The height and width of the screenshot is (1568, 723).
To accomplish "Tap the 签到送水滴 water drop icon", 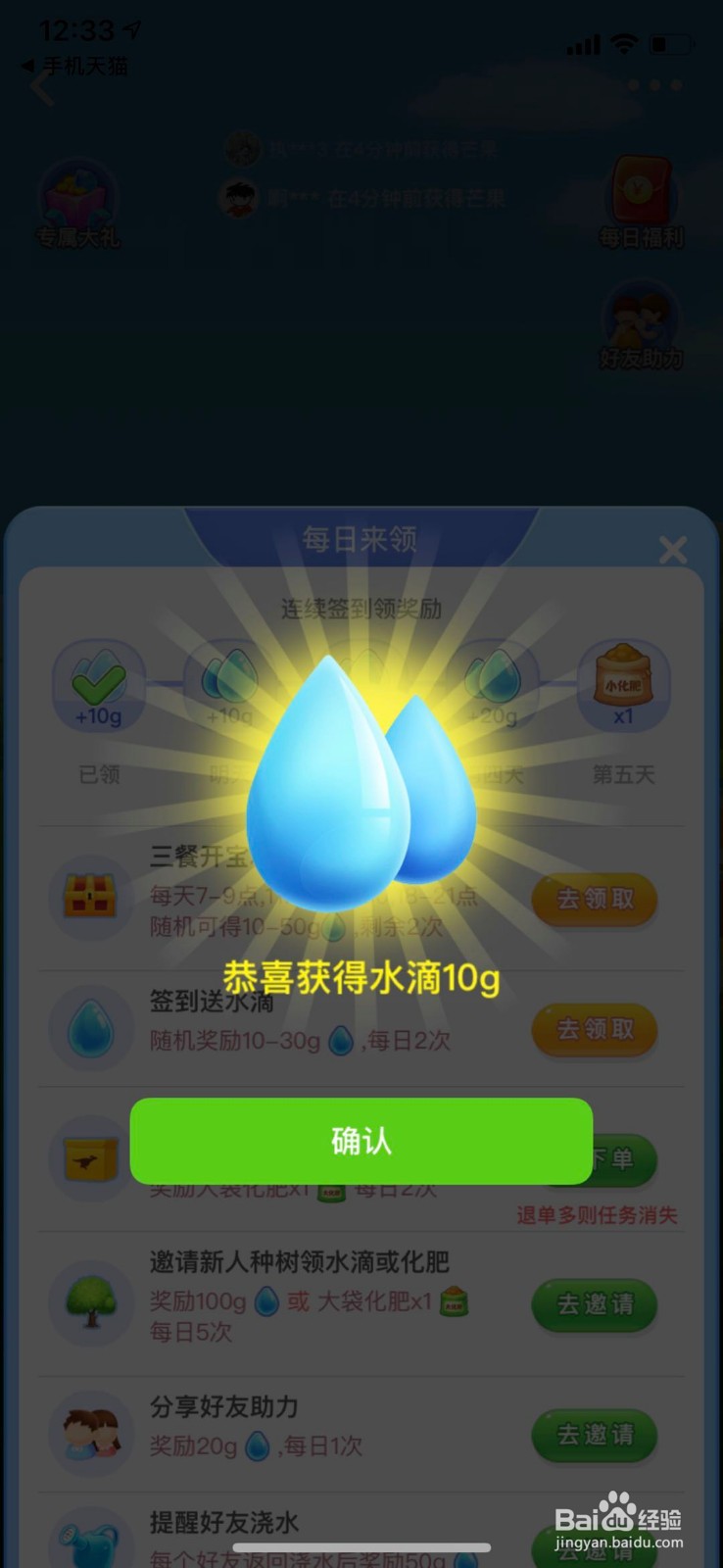I will click(90, 1027).
